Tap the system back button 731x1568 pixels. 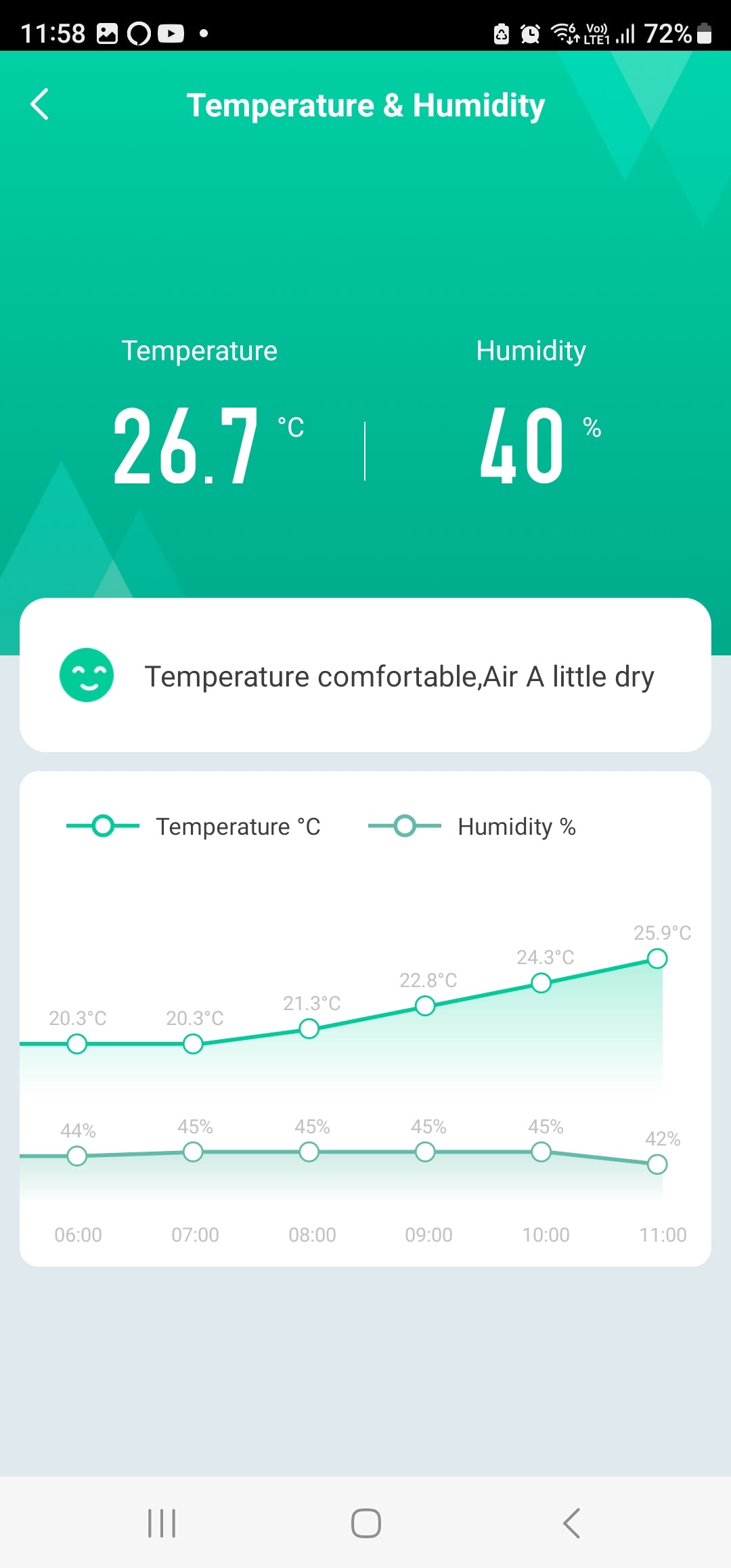[571, 1523]
